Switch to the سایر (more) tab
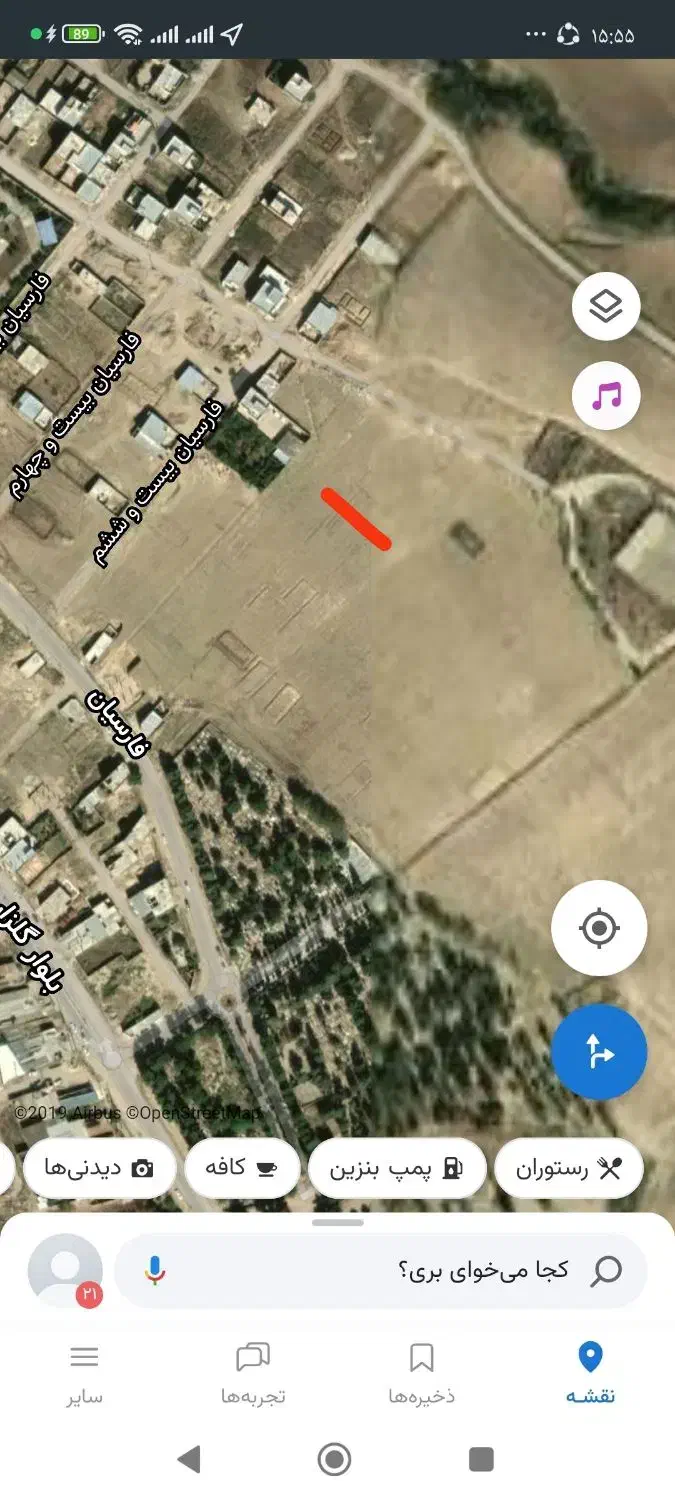The image size is (675, 1500). pos(85,1373)
